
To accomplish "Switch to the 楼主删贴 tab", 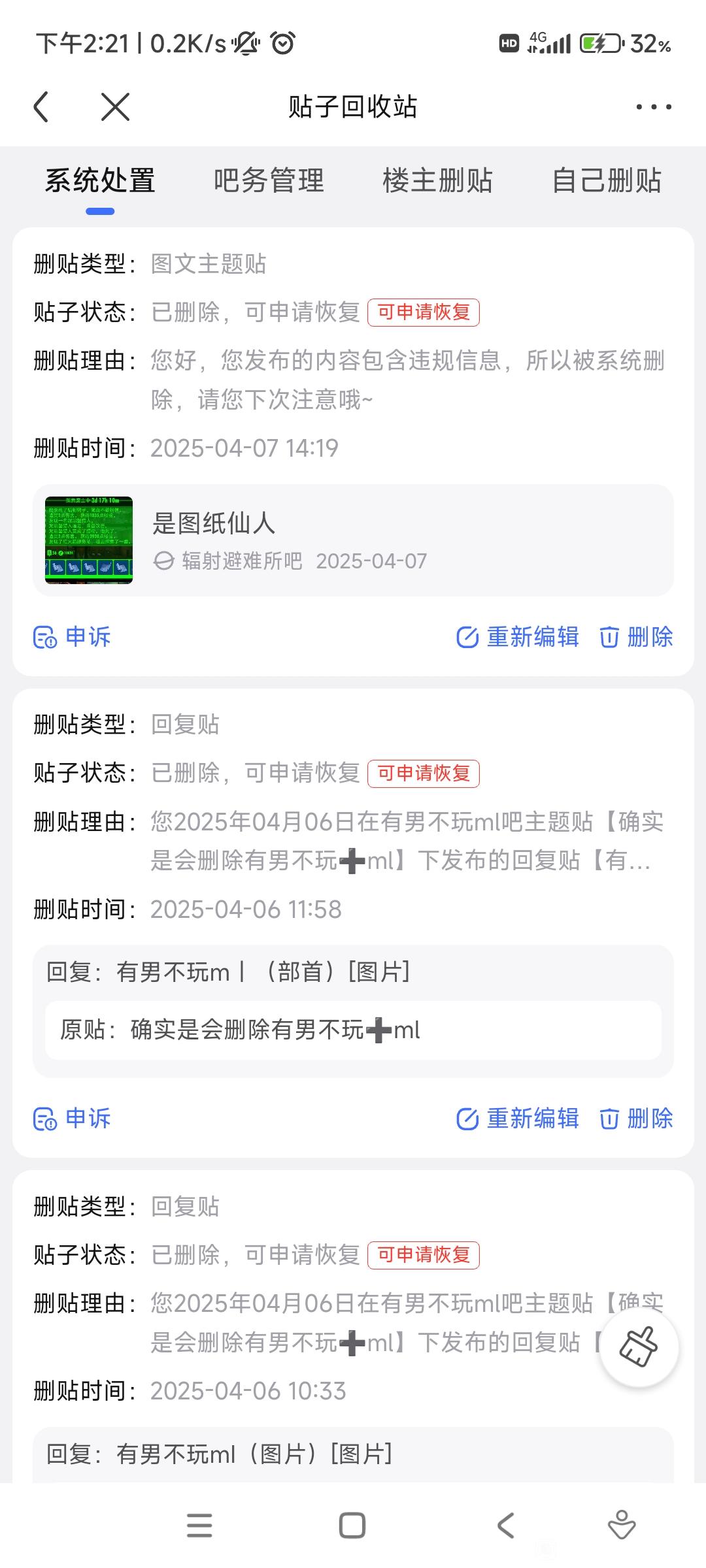I will click(437, 180).
